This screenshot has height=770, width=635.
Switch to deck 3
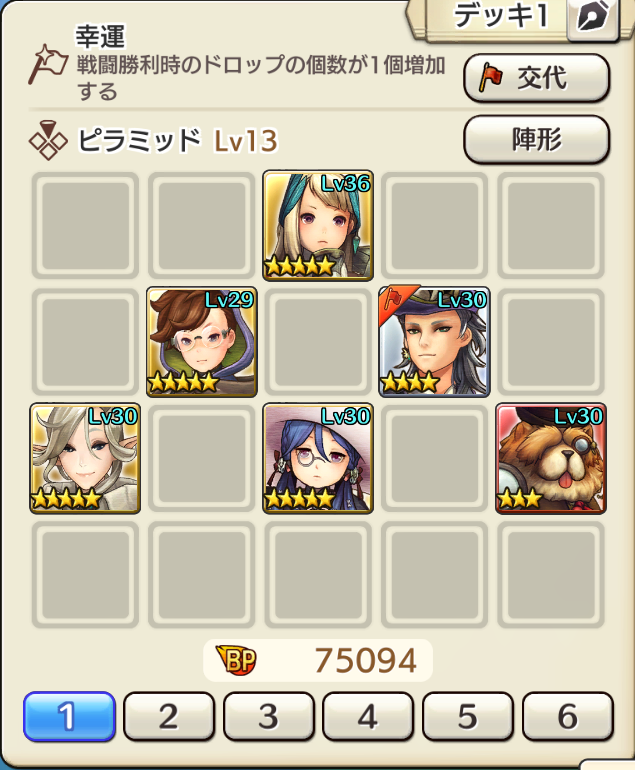[x=268, y=716]
